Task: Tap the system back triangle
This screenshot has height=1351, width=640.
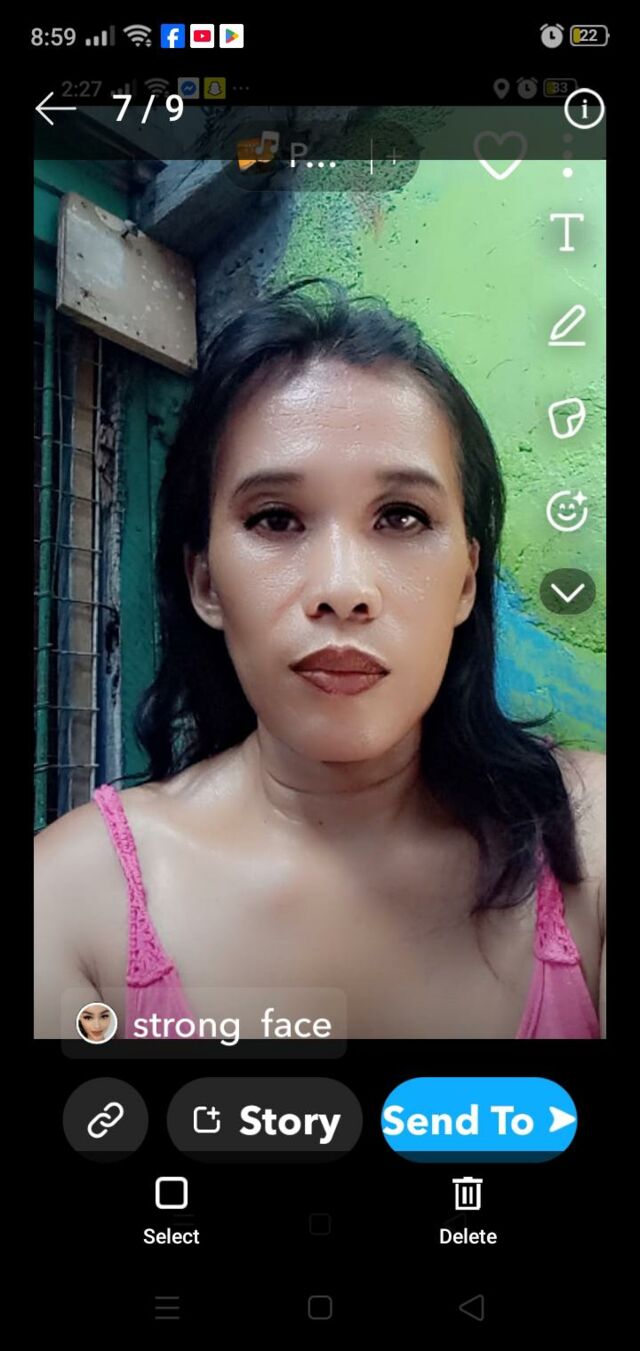Action: (x=471, y=1307)
